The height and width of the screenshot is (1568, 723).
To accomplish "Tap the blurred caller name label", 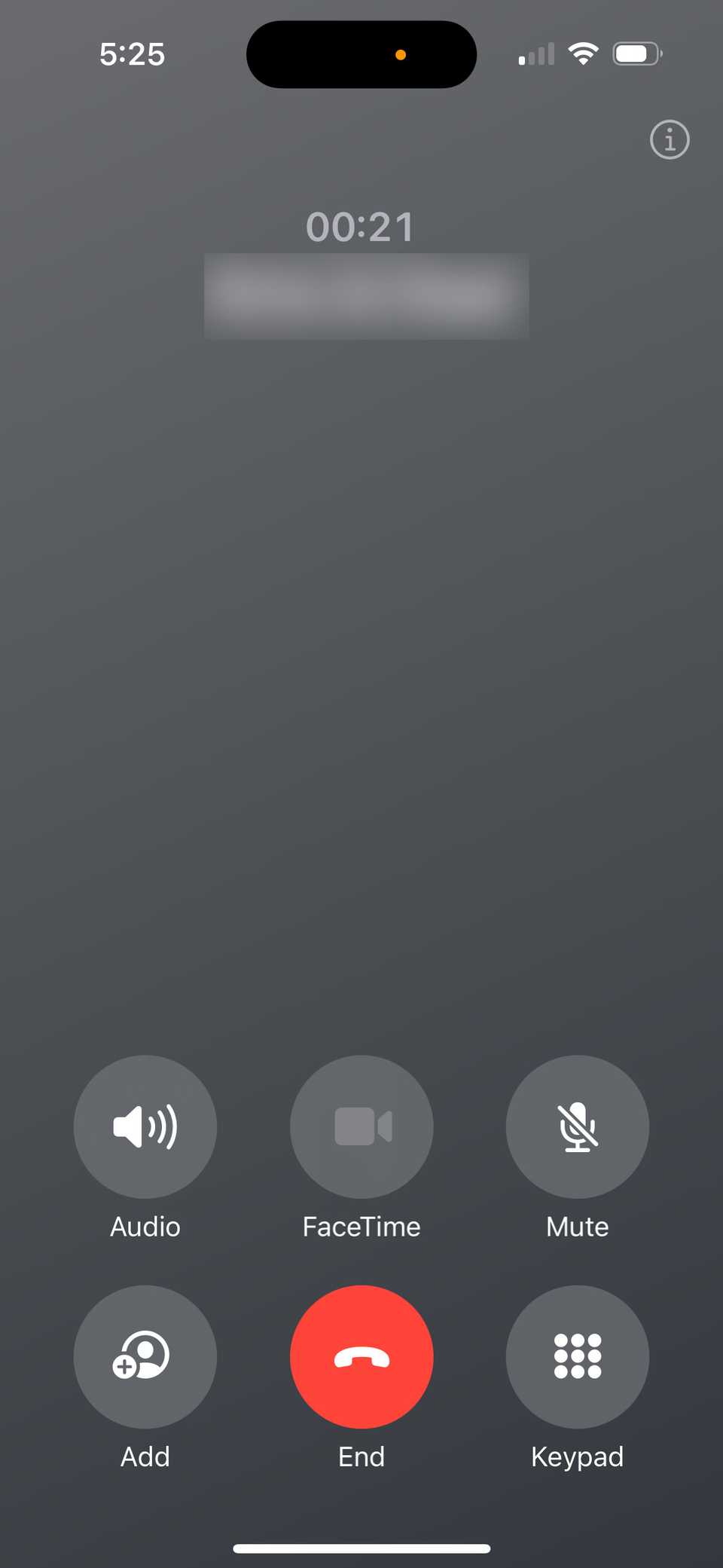I will click(x=367, y=295).
